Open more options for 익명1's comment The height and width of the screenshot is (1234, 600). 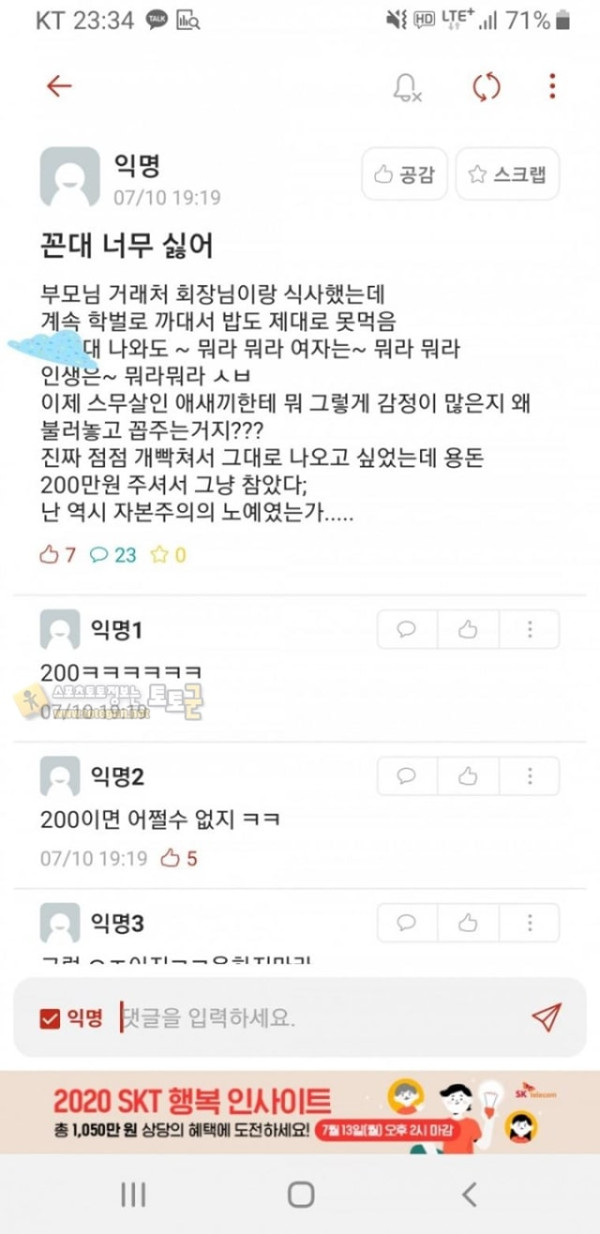coord(529,630)
